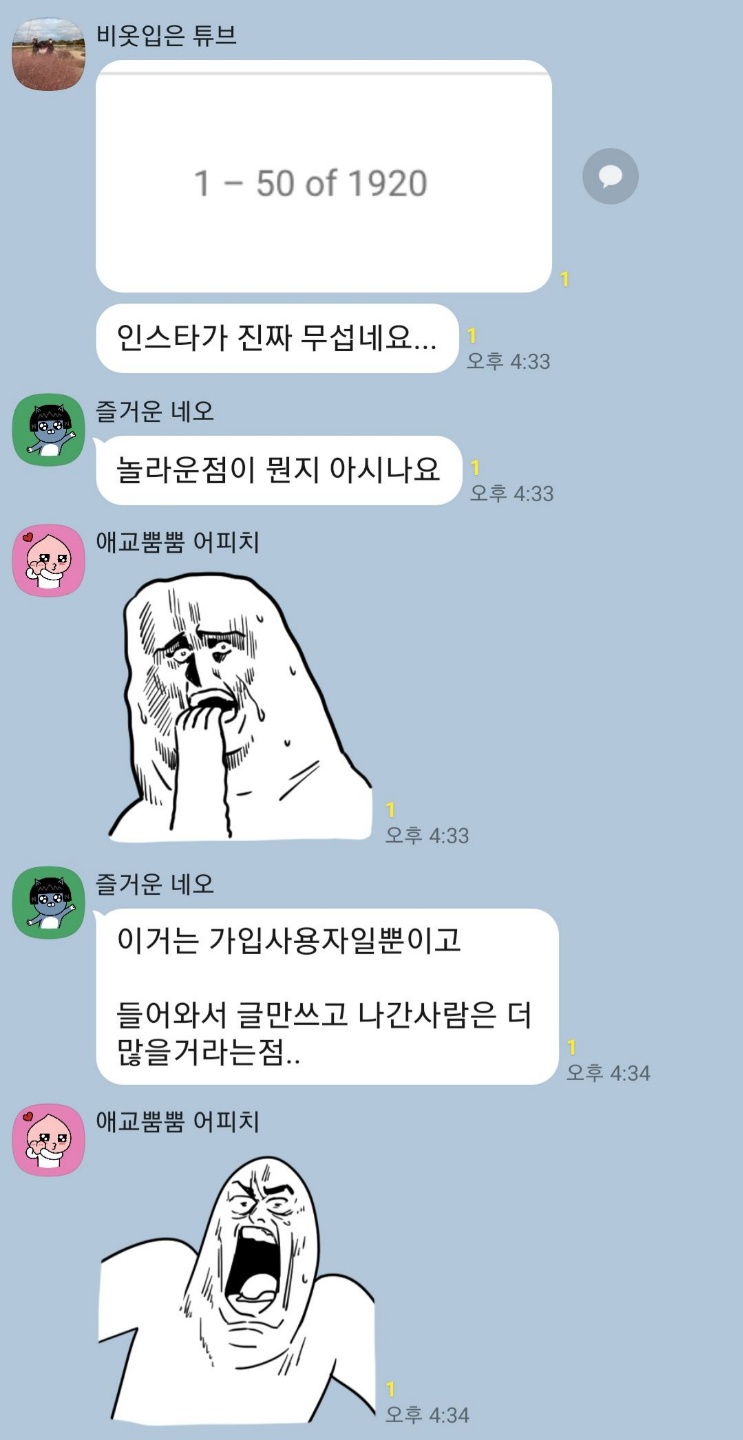This screenshot has height=1440, width=743.
Task: Open the shared image showing 1 – 50 of 1920
Action: click(323, 177)
